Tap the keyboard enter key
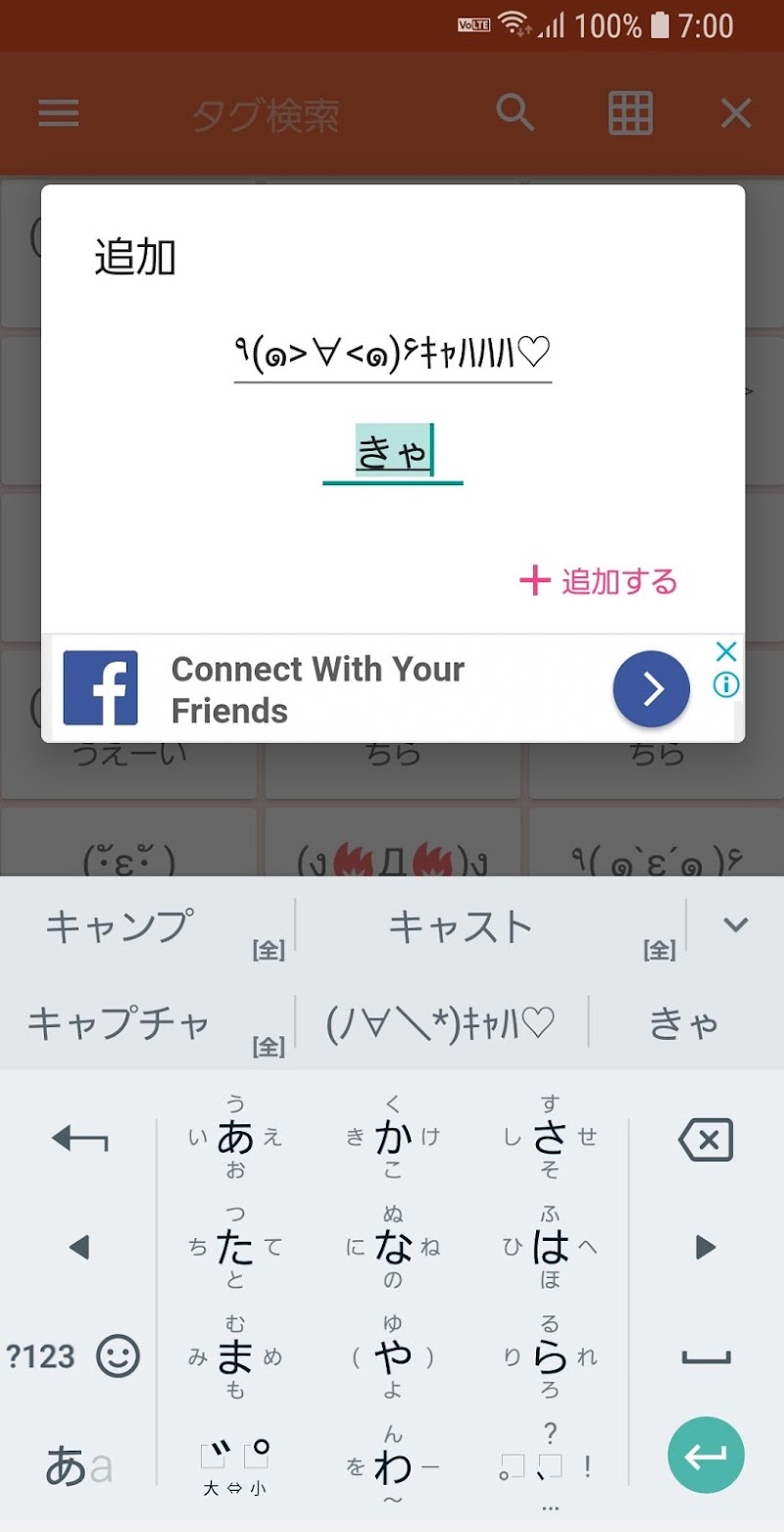Viewport: 784px width, 1532px height. pyautogui.click(x=706, y=1457)
